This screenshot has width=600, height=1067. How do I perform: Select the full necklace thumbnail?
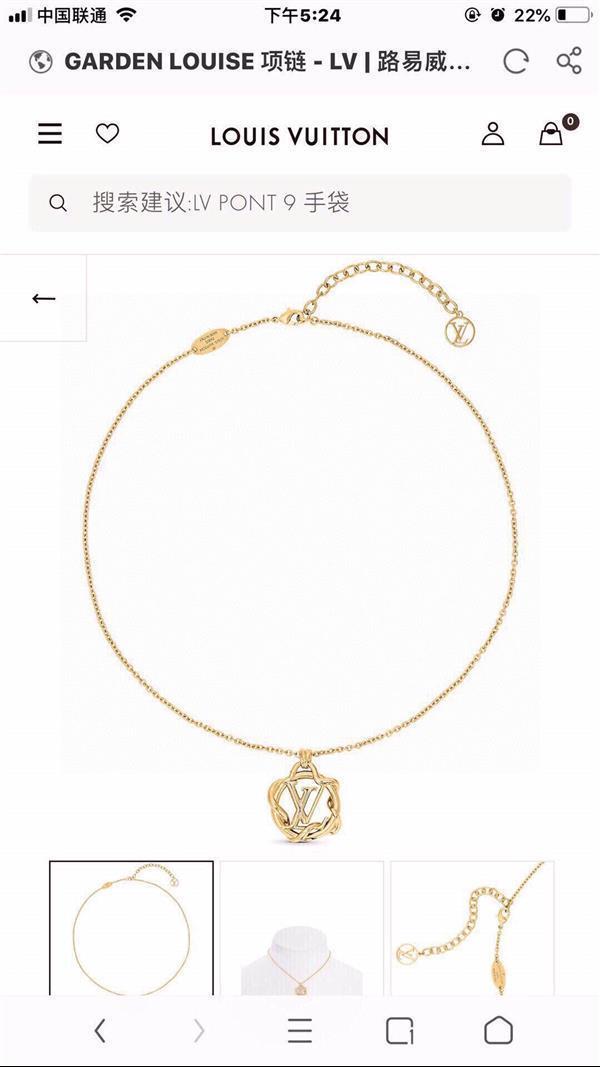coord(131,927)
